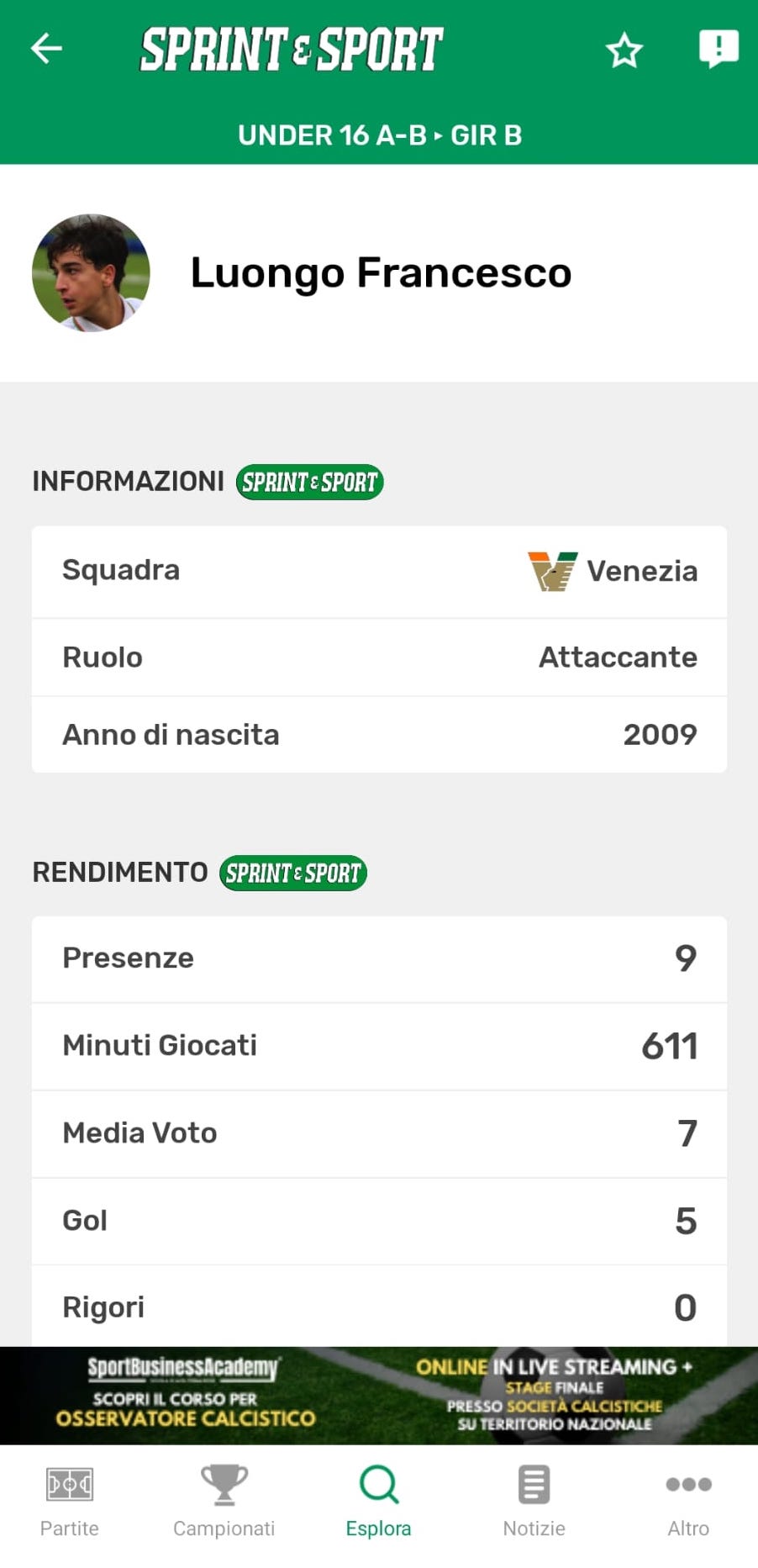This screenshot has width=758, height=1568.
Task: Add Luongo Francesco to favorites
Action: click(x=624, y=50)
